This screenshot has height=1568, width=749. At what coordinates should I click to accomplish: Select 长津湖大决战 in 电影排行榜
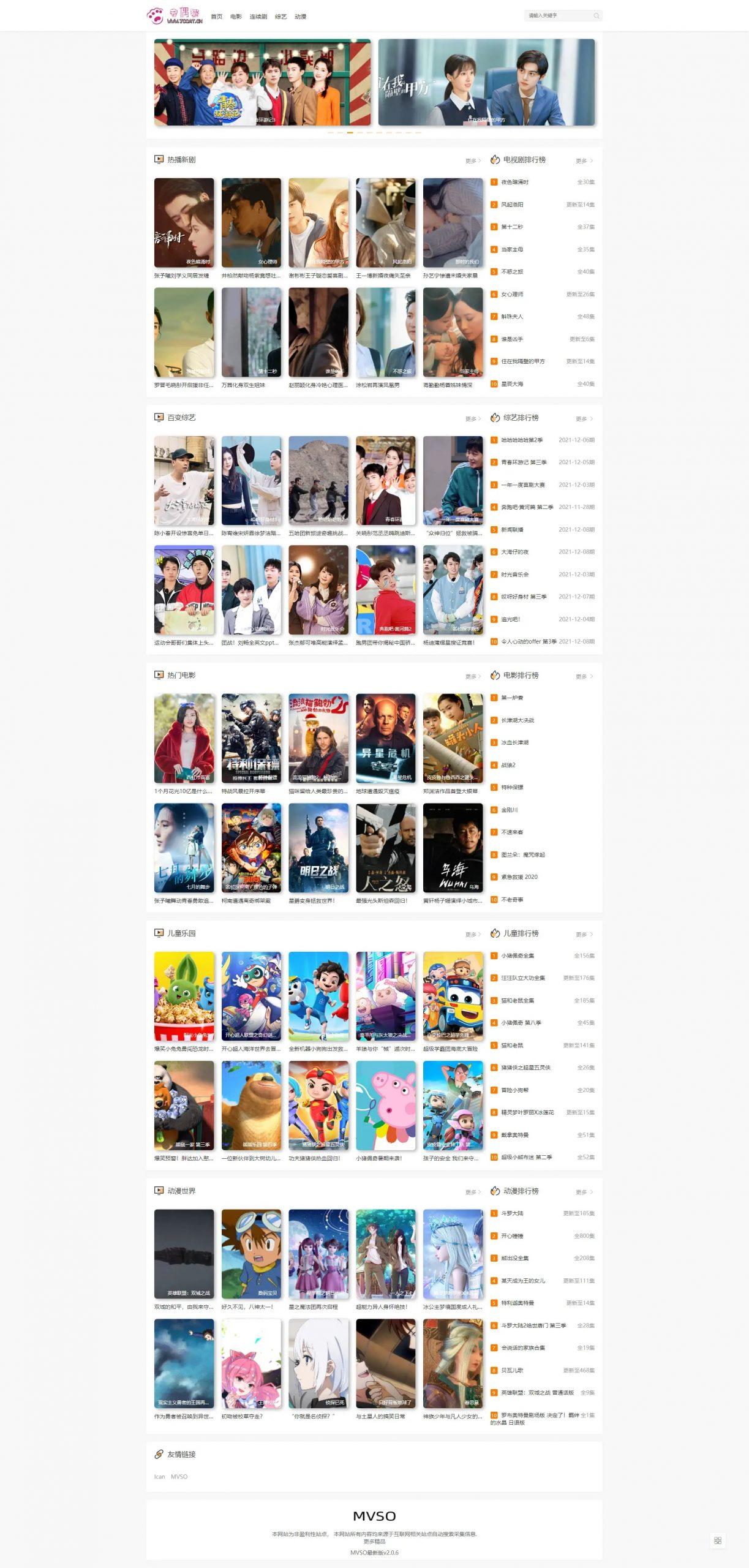[x=518, y=720]
